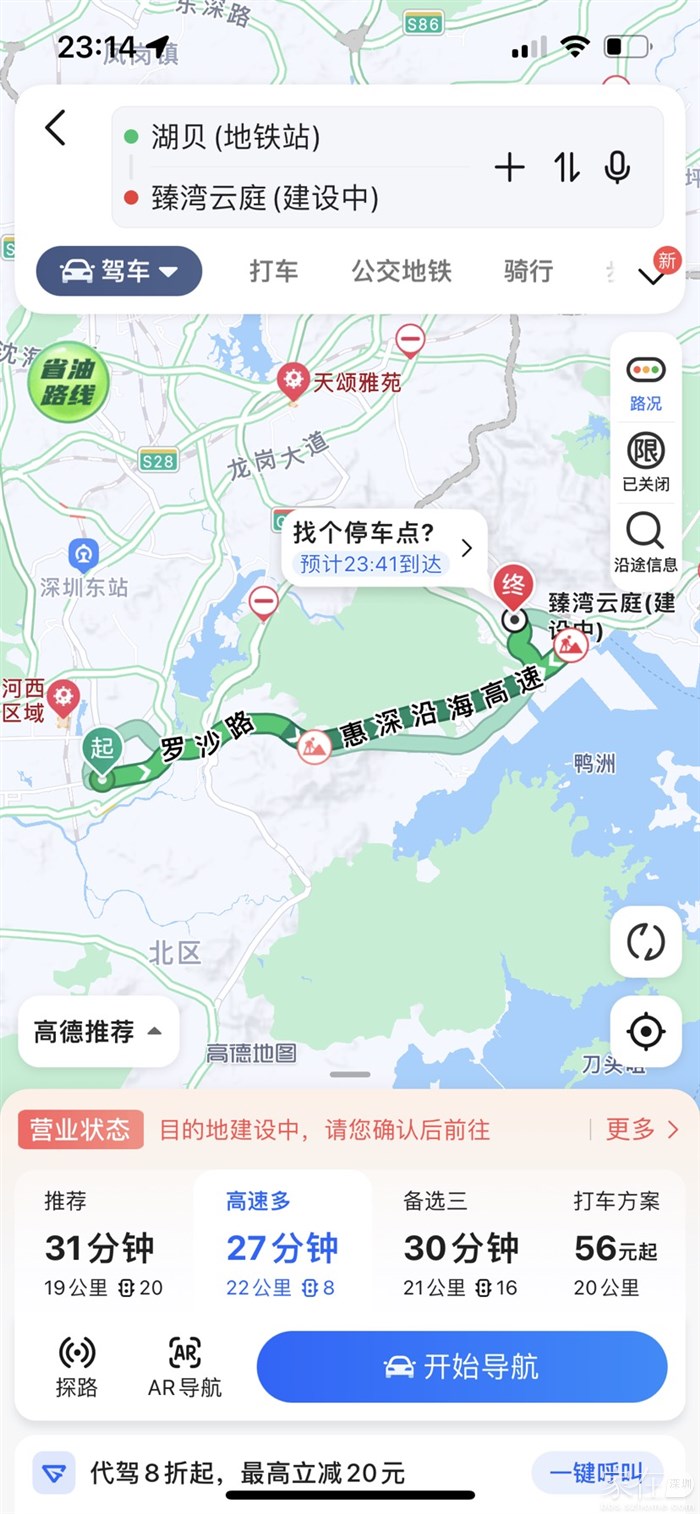Screen dimensions: 700x1514
Task: Add a waypoint with the plus icon
Action: (509, 168)
